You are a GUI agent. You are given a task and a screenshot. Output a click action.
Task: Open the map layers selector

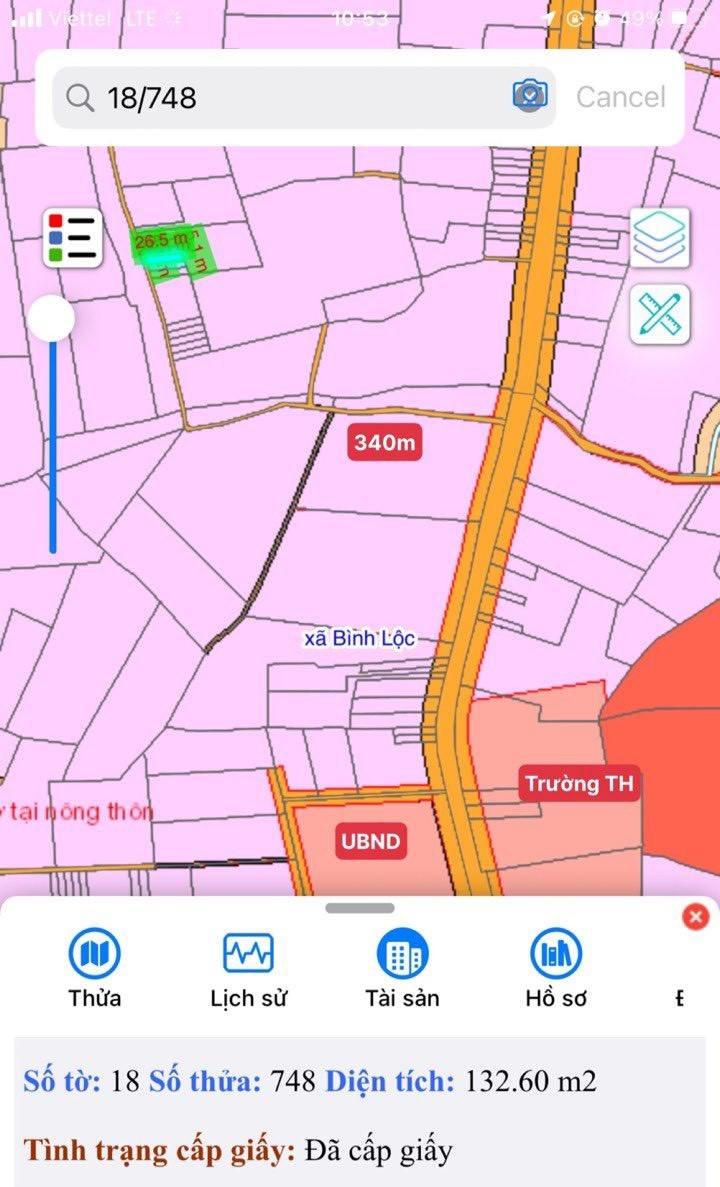tap(660, 237)
